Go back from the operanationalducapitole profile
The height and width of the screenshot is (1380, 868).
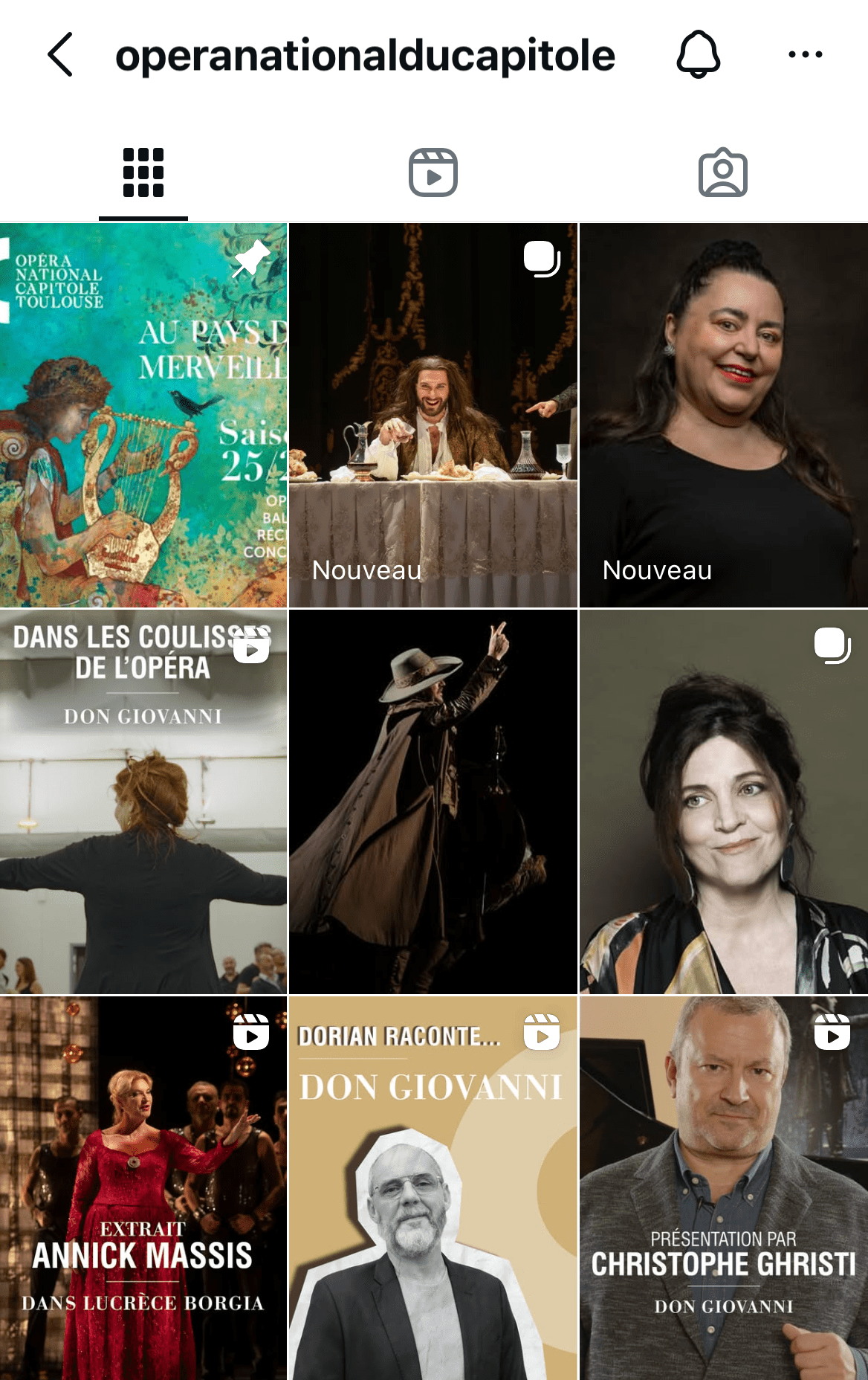click(60, 54)
